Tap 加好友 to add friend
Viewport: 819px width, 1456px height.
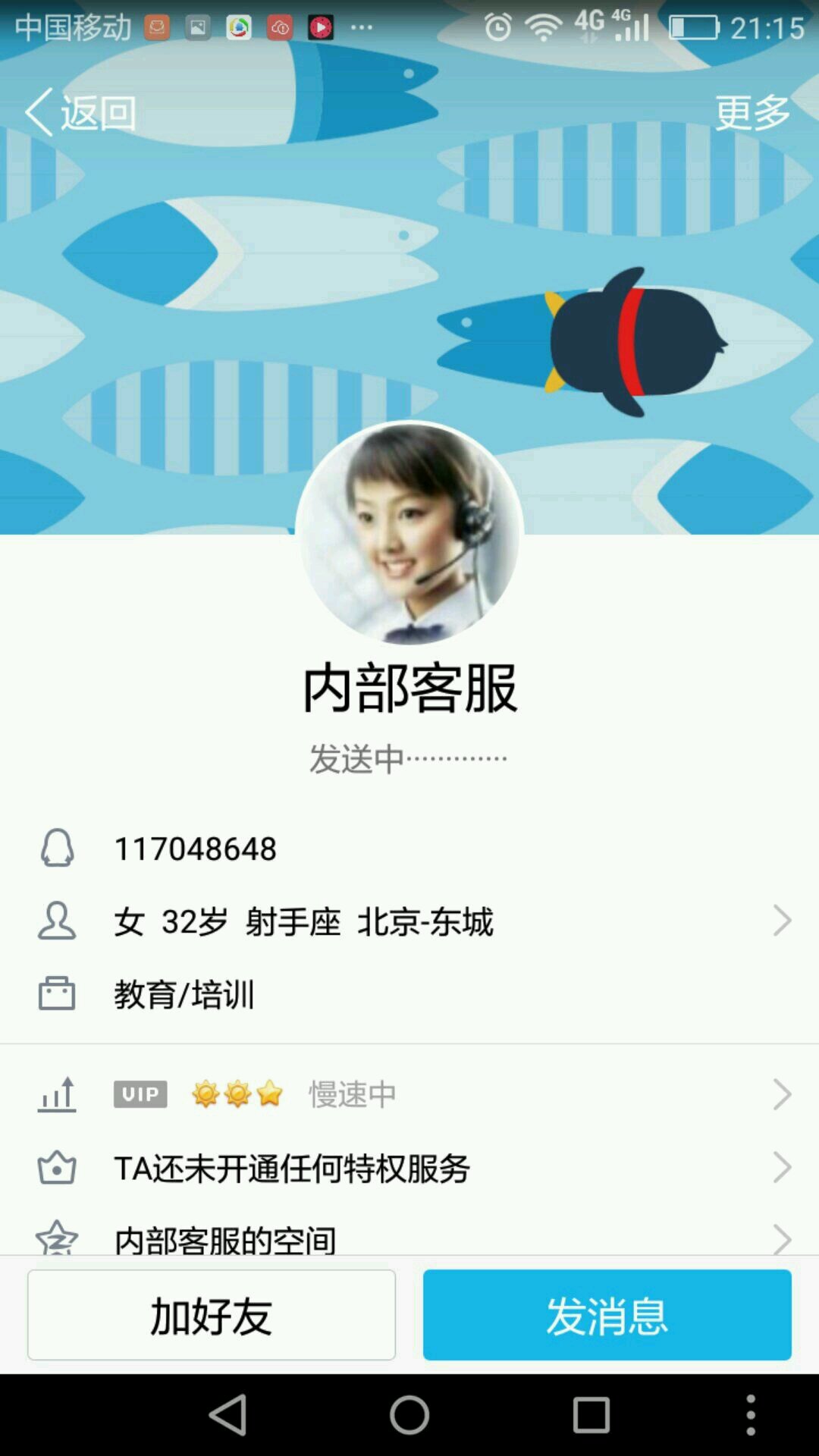point(212,1315)
